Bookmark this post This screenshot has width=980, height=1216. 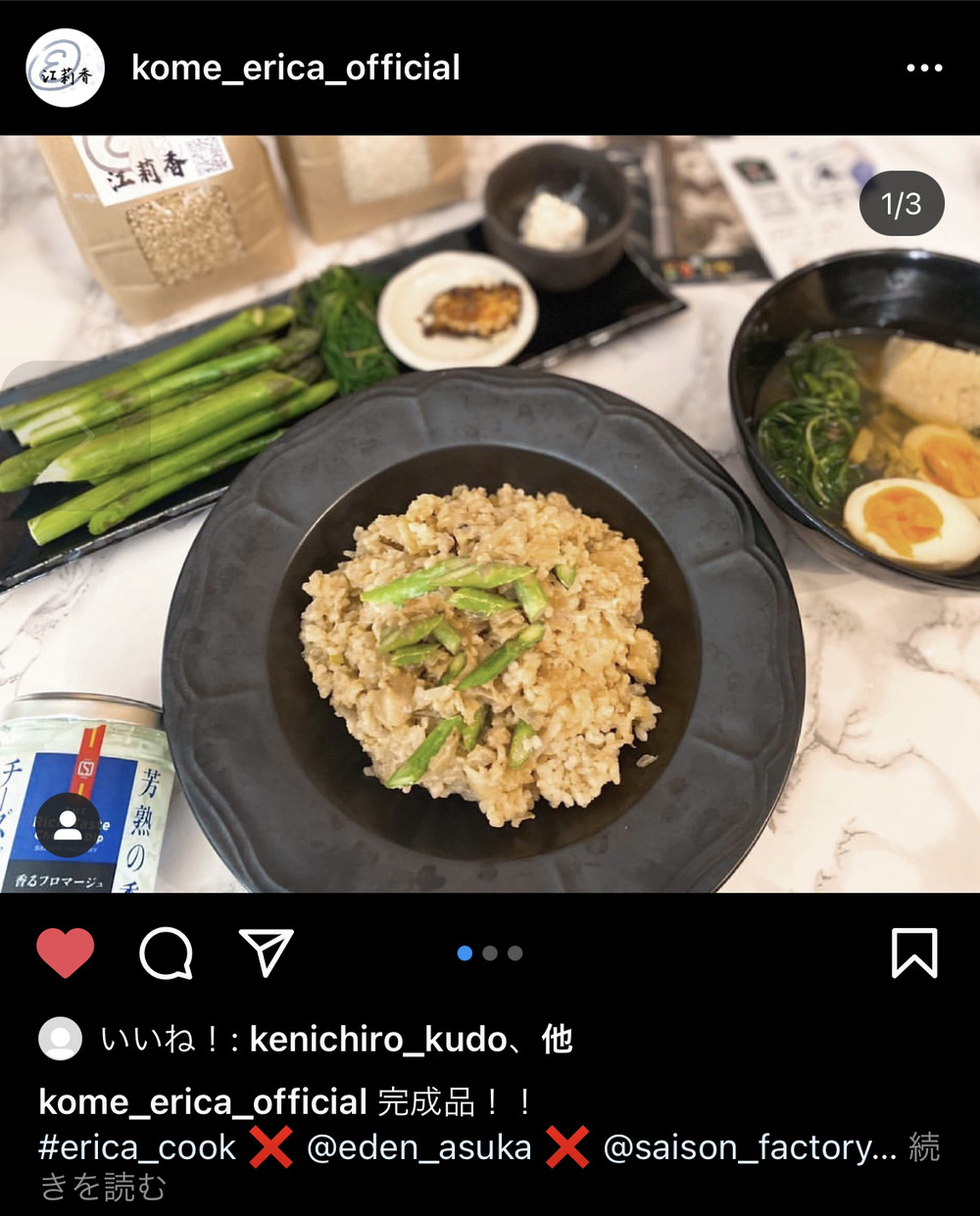[913, 952]
